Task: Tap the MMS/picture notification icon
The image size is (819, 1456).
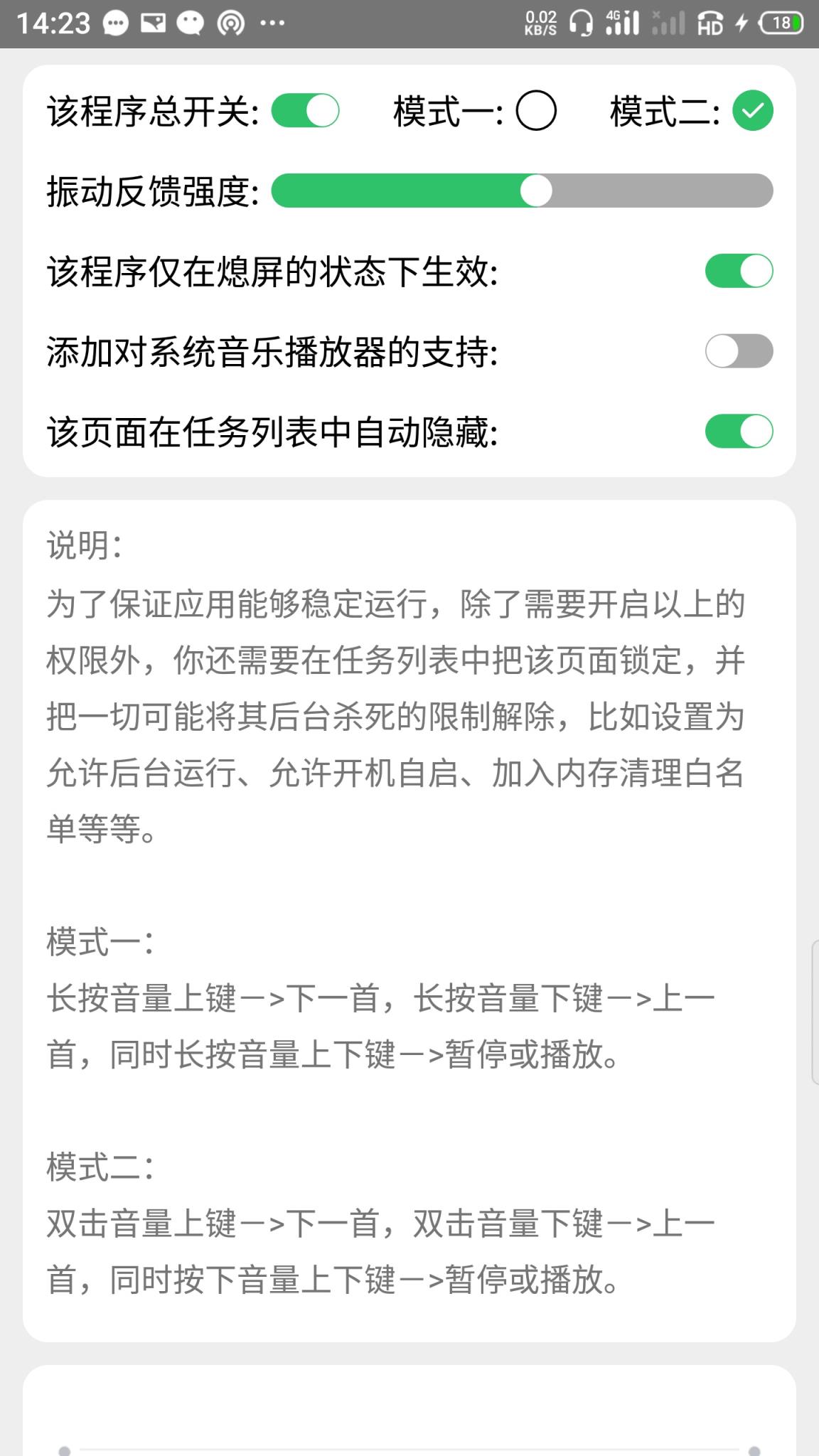Action: click(x=152, y=23)
